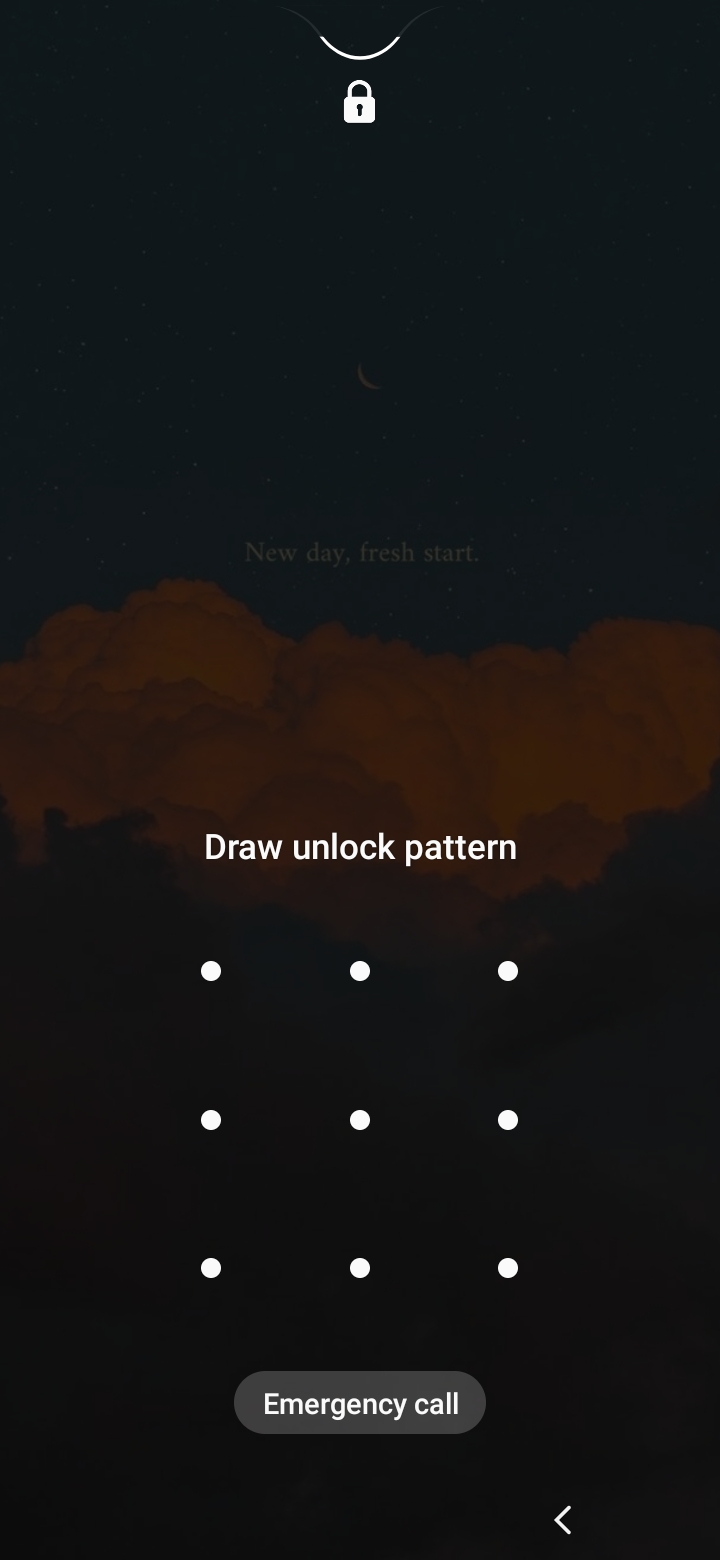Image resolution: width=720 pixels, height=1560 pixels.
Task: Go back using the navigation arrow
Action: (563, 1520)
